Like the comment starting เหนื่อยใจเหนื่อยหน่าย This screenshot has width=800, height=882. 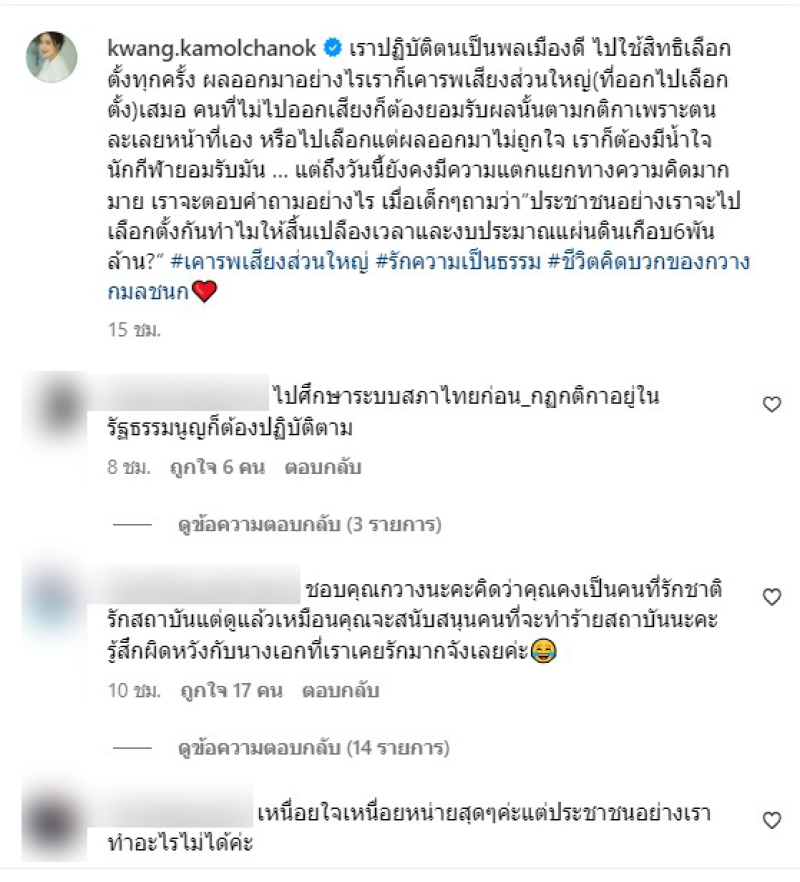tap(771, 820)
